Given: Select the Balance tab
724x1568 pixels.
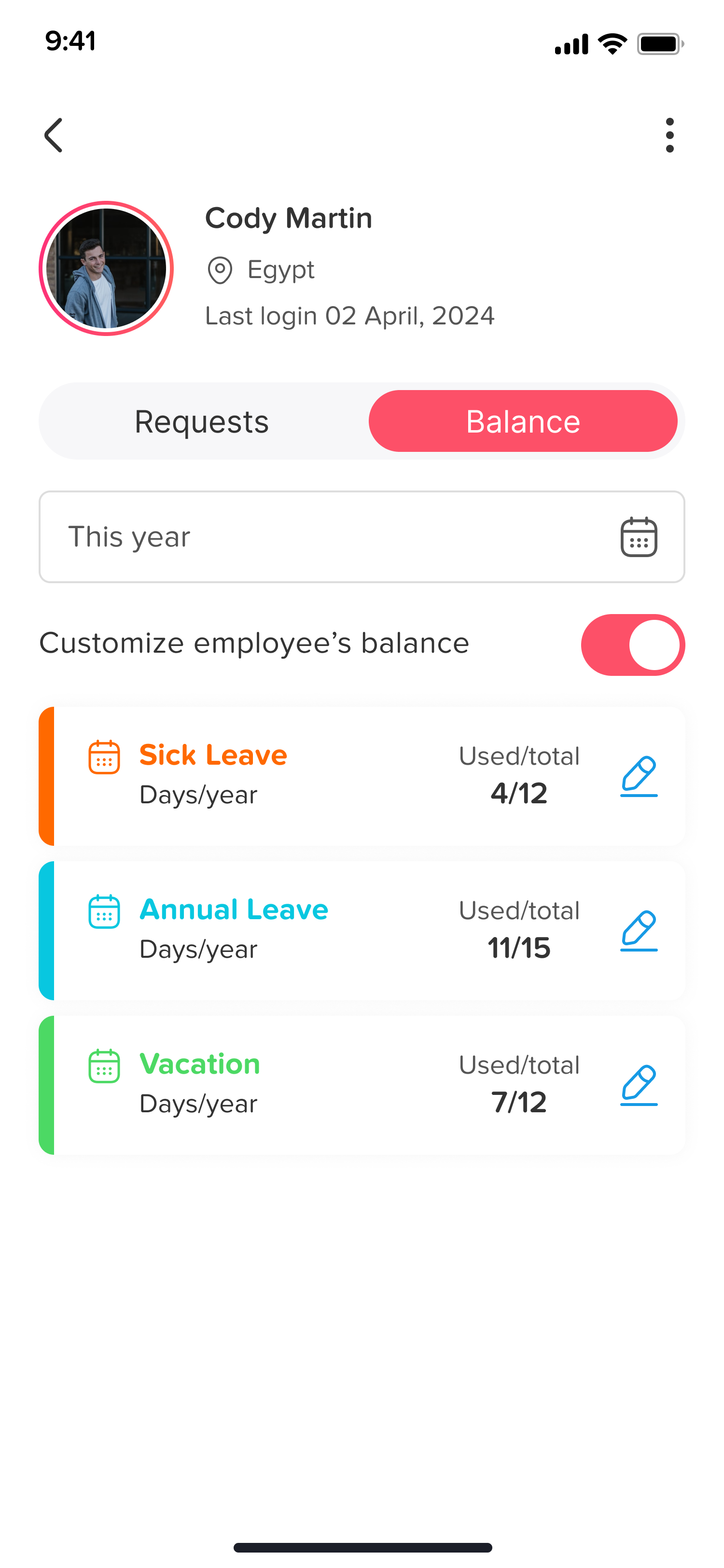Looking at the screenshot, I should coord(523,420).
